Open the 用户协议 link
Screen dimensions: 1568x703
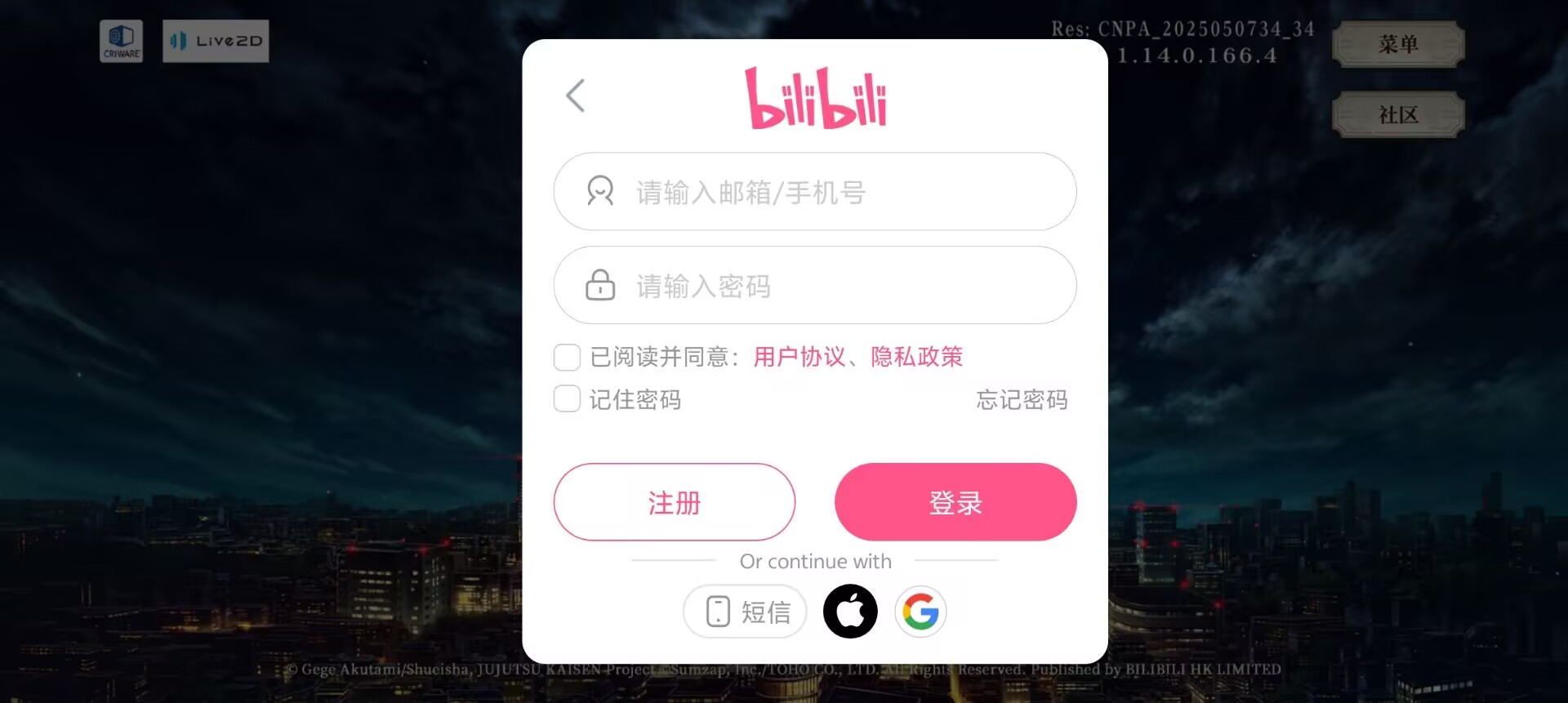point(799,357)
